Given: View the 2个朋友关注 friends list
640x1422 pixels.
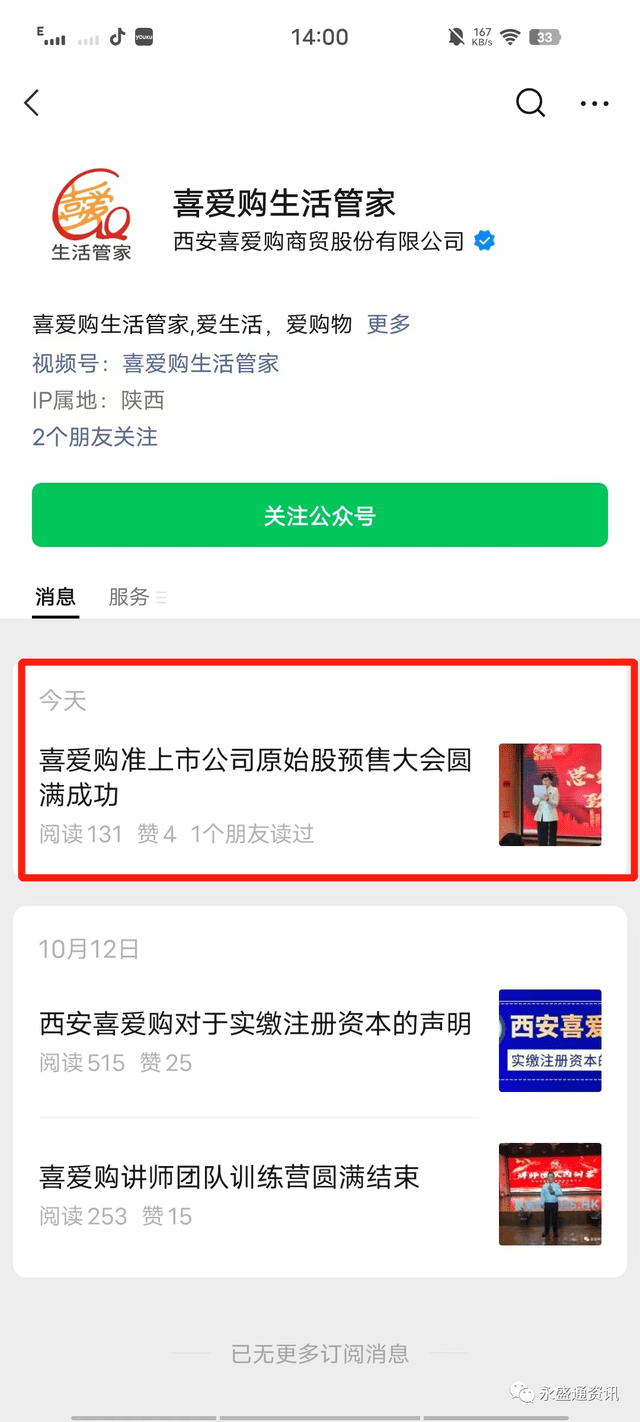Looking at the screenshot, I should (x=95, y=437).
